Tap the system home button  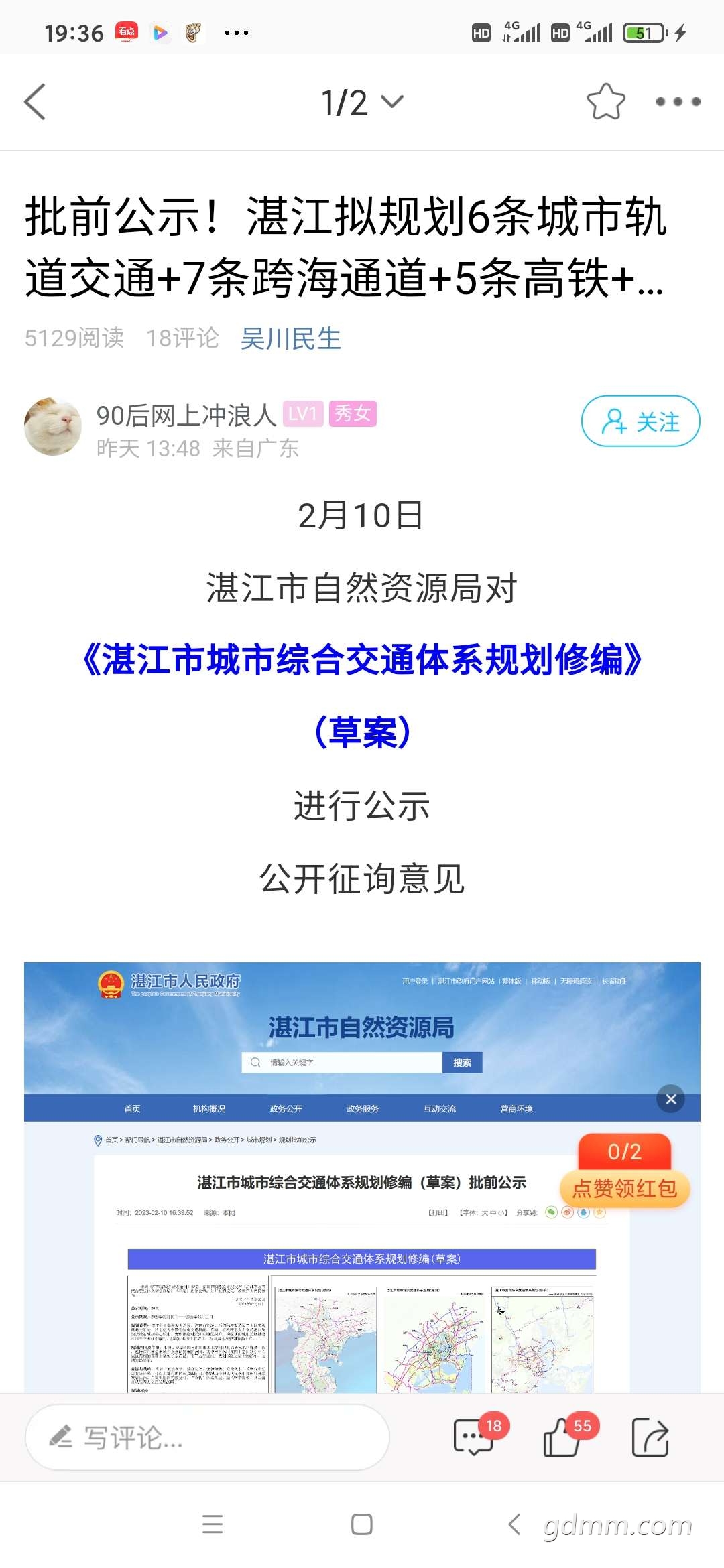362,1524
